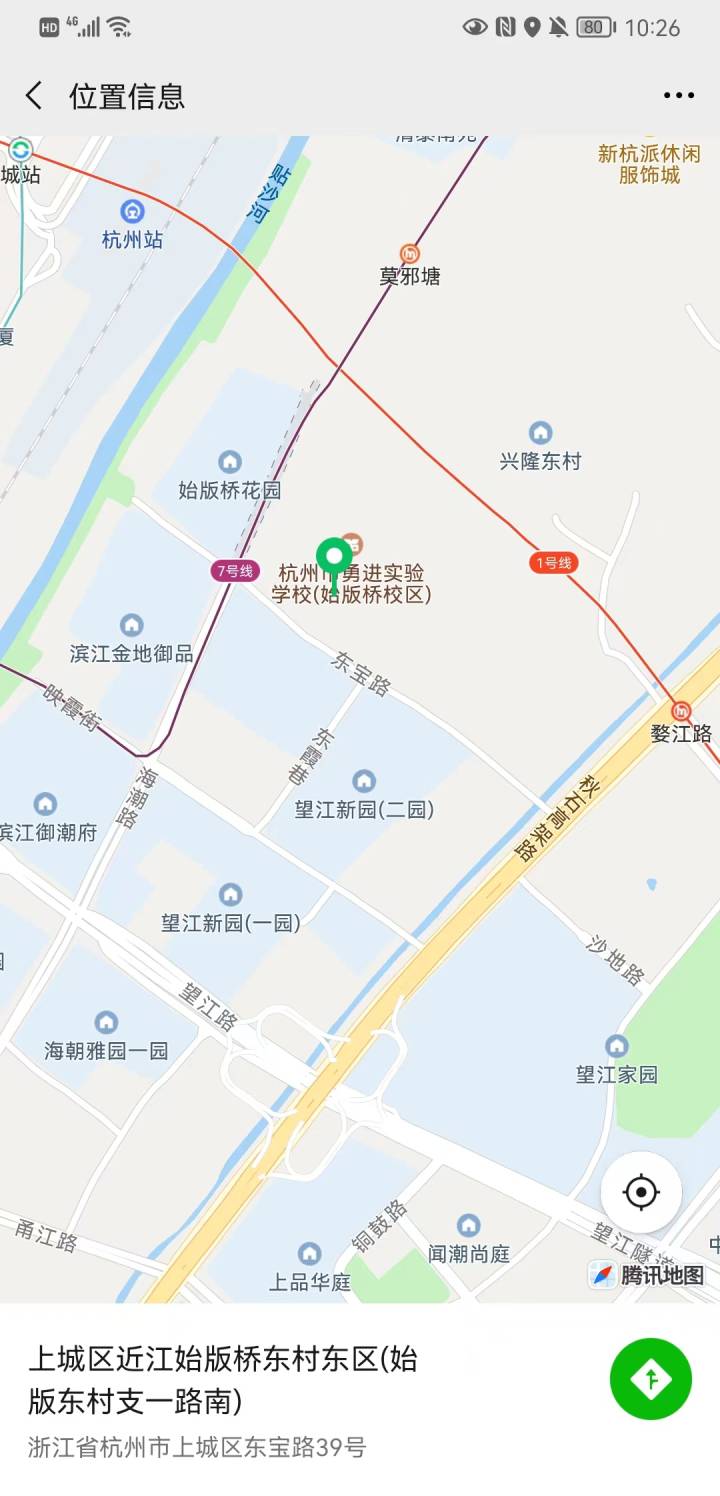
Task: Select the 兴隆东村 place marker
Action: pyautogui.click(x=540, y=433)
